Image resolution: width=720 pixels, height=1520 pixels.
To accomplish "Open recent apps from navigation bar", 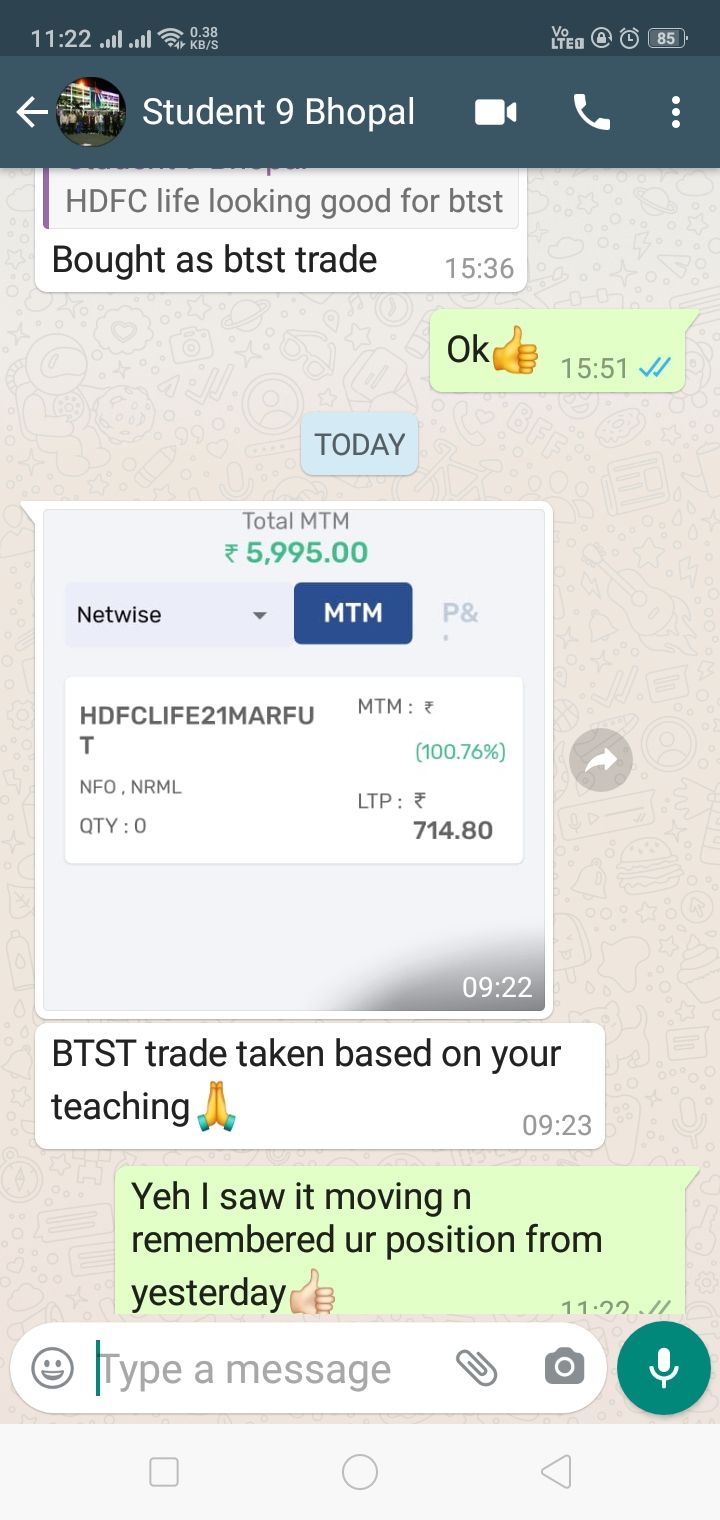I will 164,1472.
